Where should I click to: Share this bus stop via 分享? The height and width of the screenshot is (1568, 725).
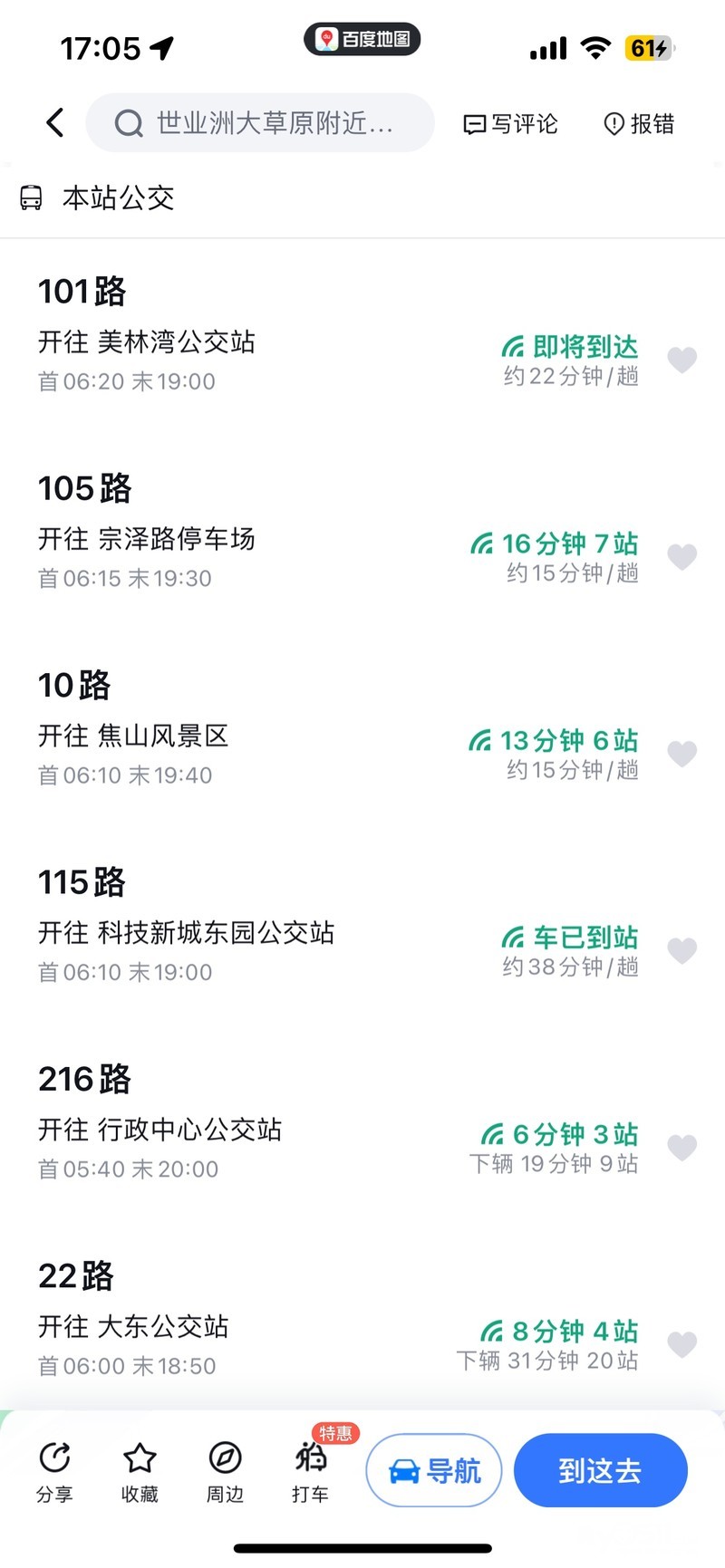[54, 1471]
